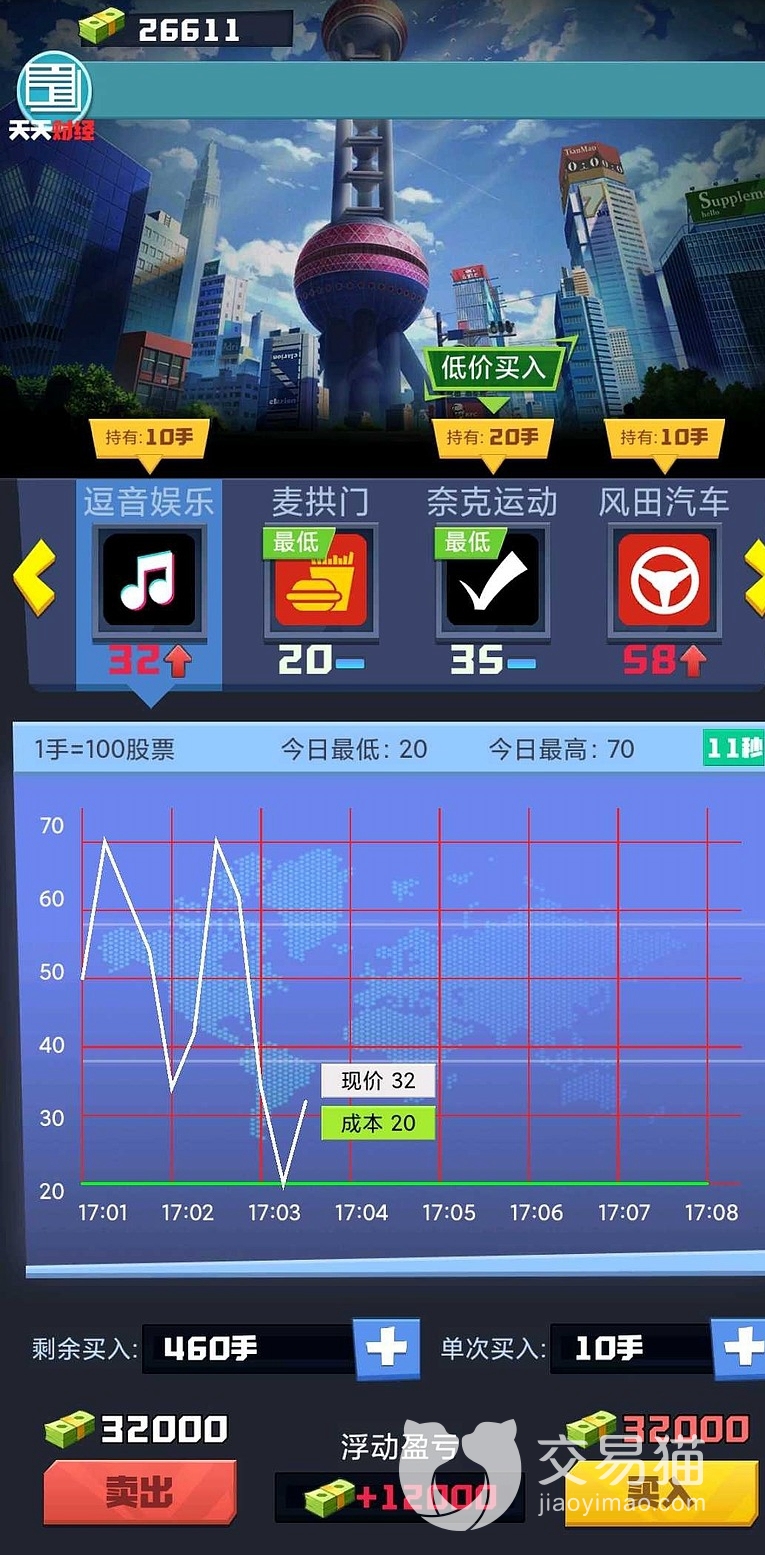
Task: Select the 风田汽车 stock
Action: [663, 580]
